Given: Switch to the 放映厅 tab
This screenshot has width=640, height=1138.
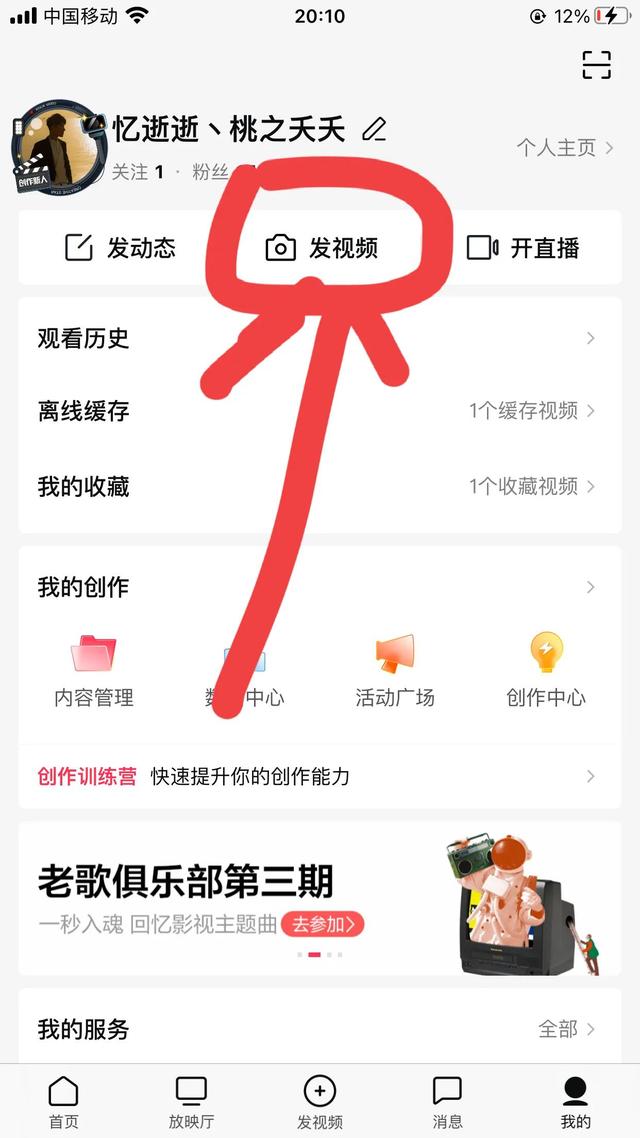Looking at the screenshot, I should pyautogui.click(x=191, y=1101).
